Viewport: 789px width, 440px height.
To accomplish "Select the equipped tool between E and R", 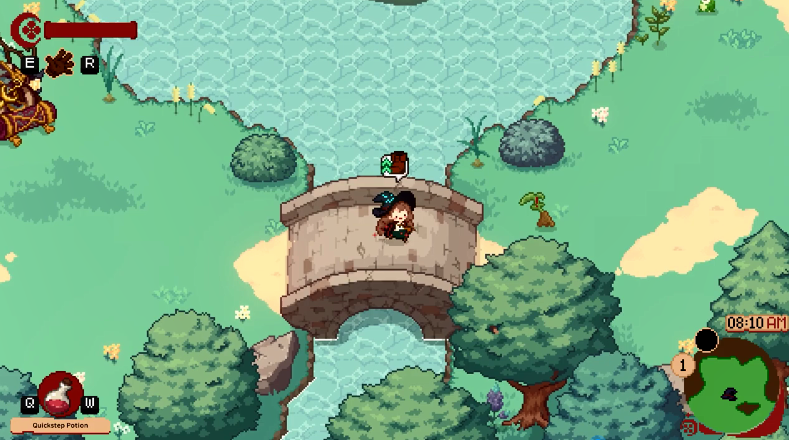I will click(x=59, y=64).
